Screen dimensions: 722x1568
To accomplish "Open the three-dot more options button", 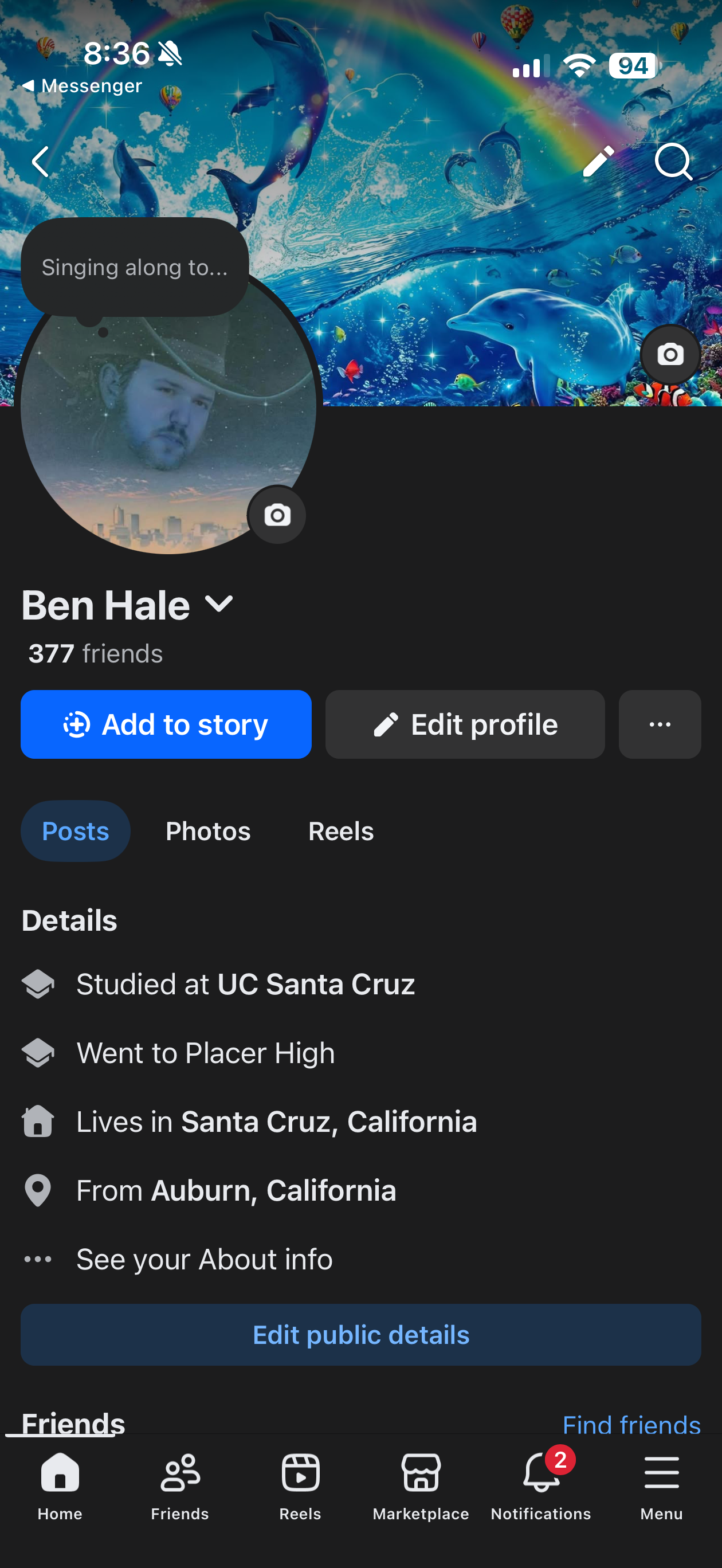I will (660, 724).
